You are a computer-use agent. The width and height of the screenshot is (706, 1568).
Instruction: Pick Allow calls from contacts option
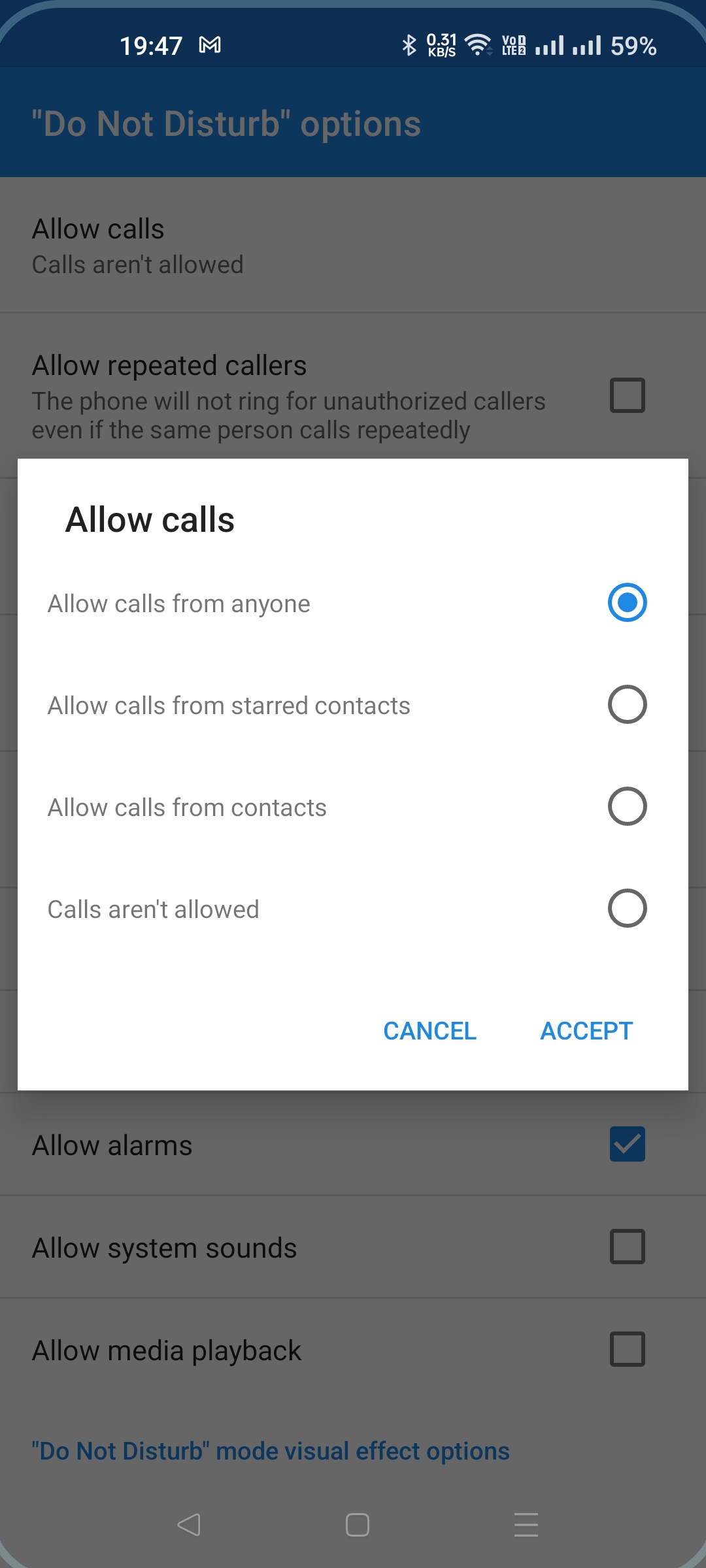[x=626, y=806]
